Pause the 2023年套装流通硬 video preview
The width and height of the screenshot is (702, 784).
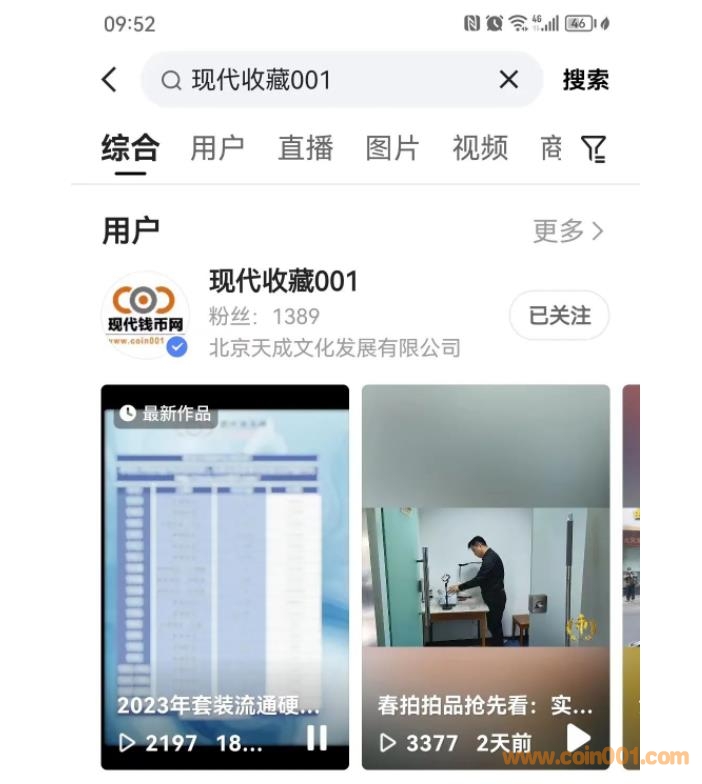point(316,739)
